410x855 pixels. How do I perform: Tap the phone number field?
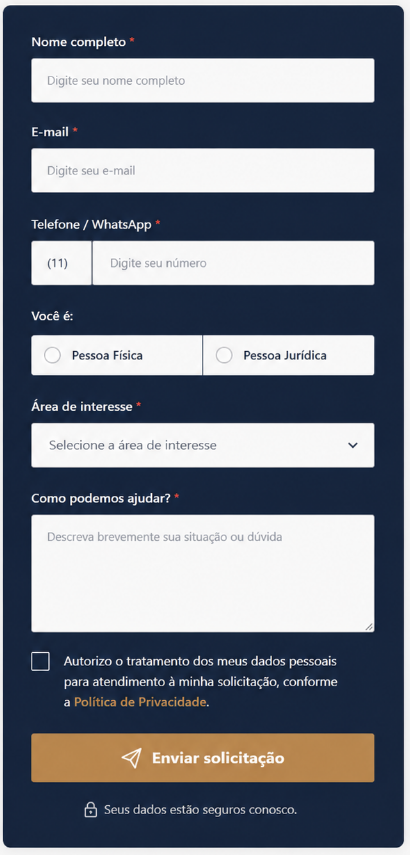[x=233, y=263]
